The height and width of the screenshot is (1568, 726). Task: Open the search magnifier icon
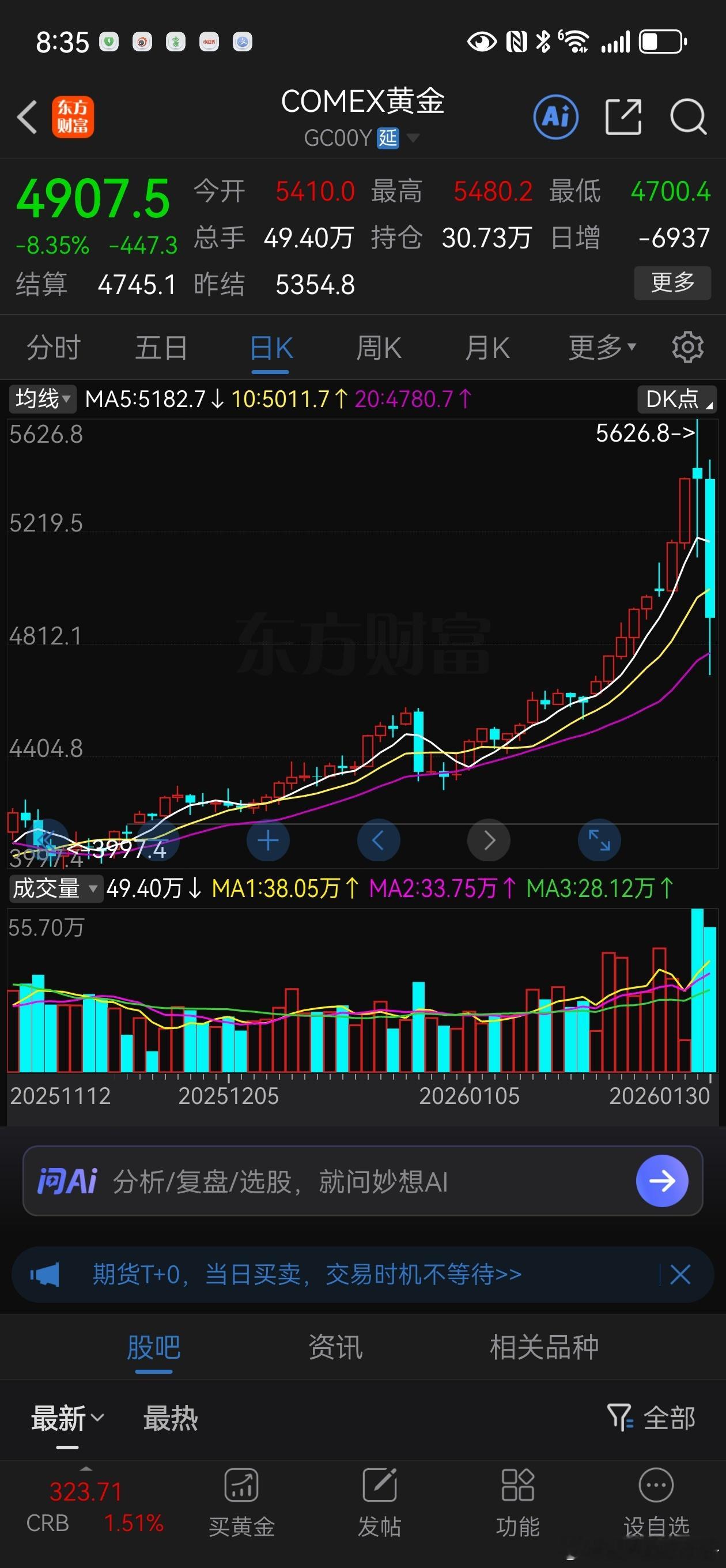point(686,117)
